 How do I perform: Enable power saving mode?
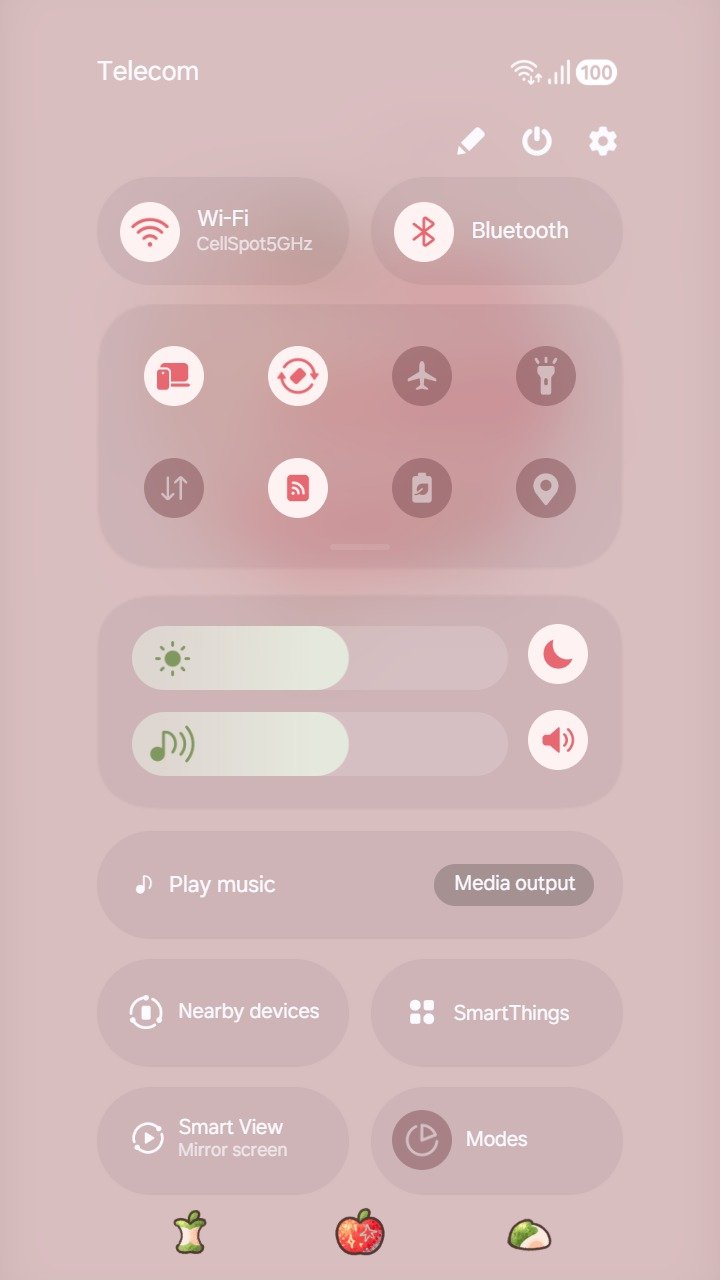(x=422, y=488)
